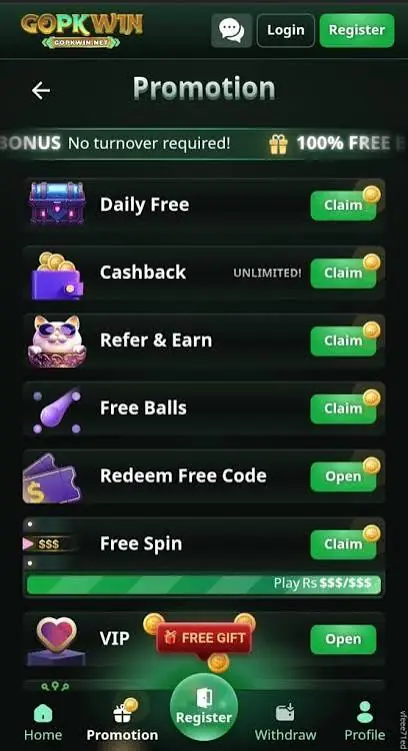Tap the green Register button in header
This screenshot has height=751, width=408.
coord(357,30)
